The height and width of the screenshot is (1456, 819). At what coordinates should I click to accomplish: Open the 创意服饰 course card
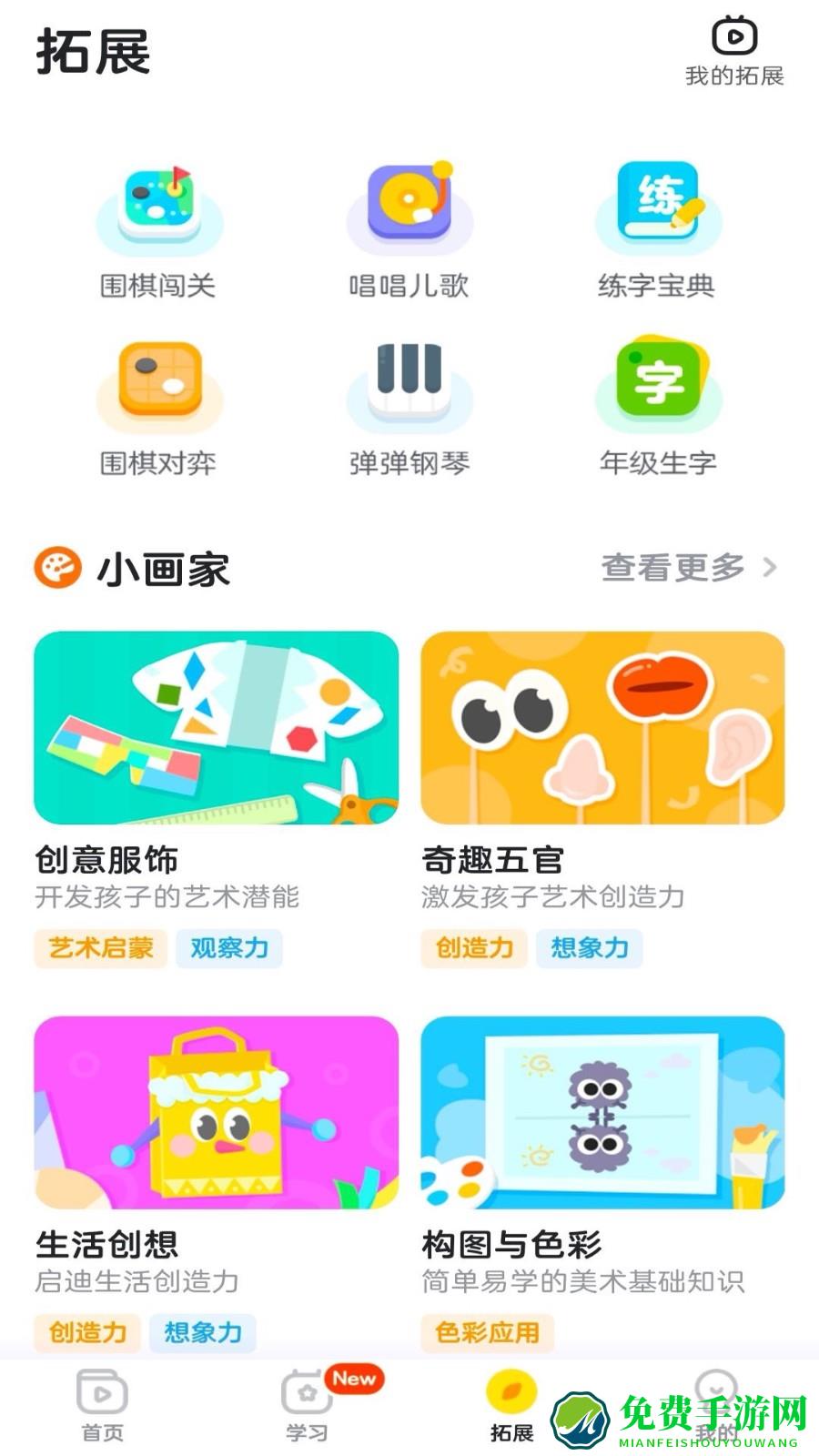point(216,728)
